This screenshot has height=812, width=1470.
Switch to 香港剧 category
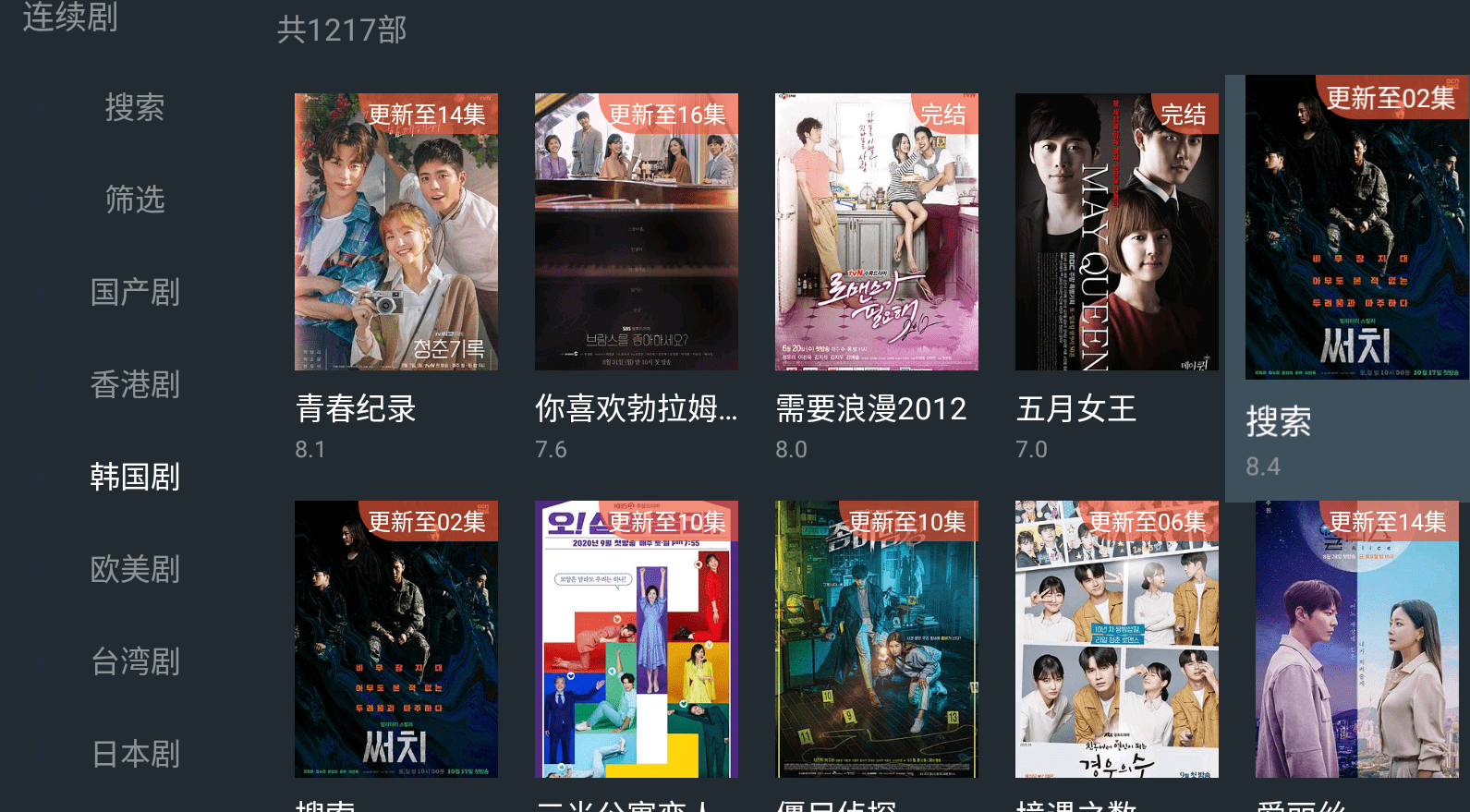coord(135,384)
